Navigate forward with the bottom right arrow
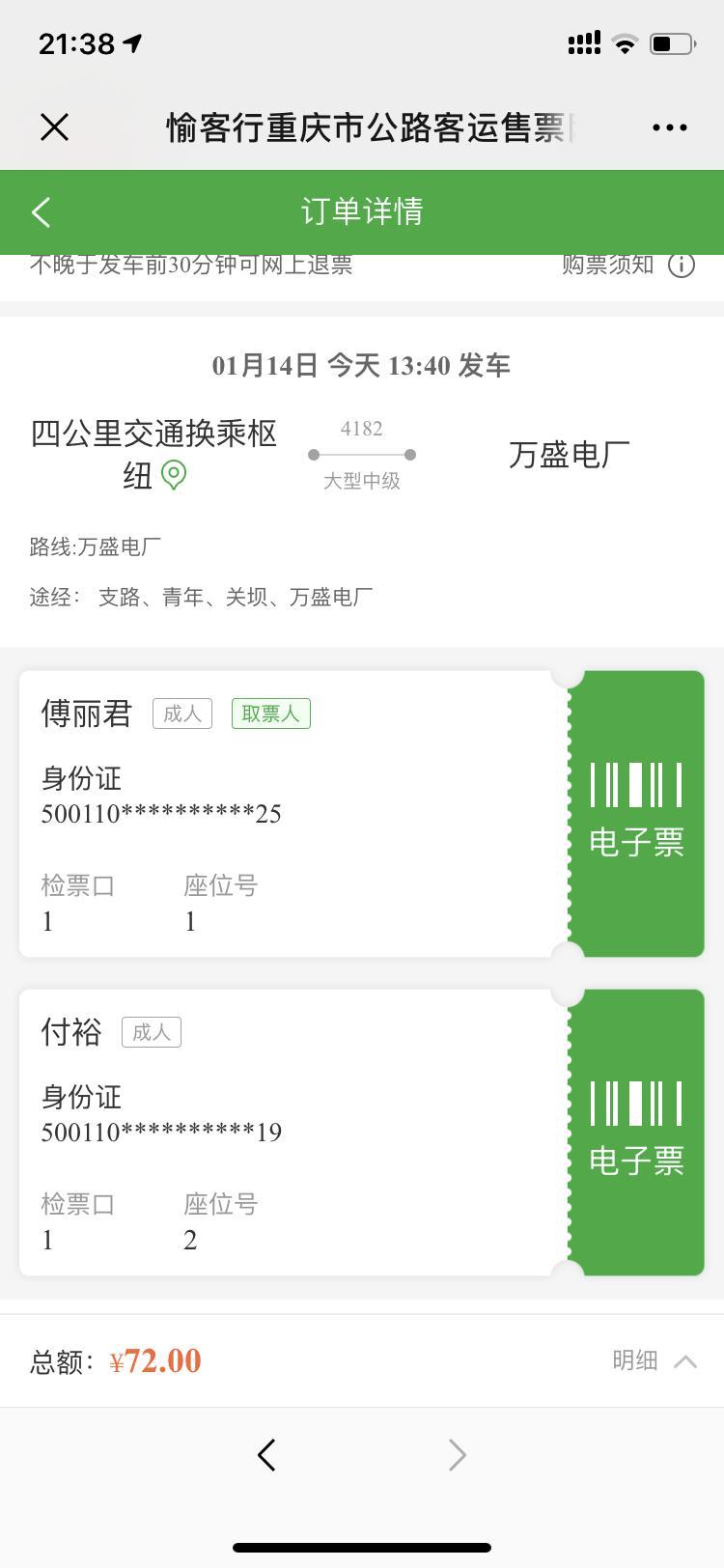The width and height of the screenshot is (724, 1568). 457,1455
